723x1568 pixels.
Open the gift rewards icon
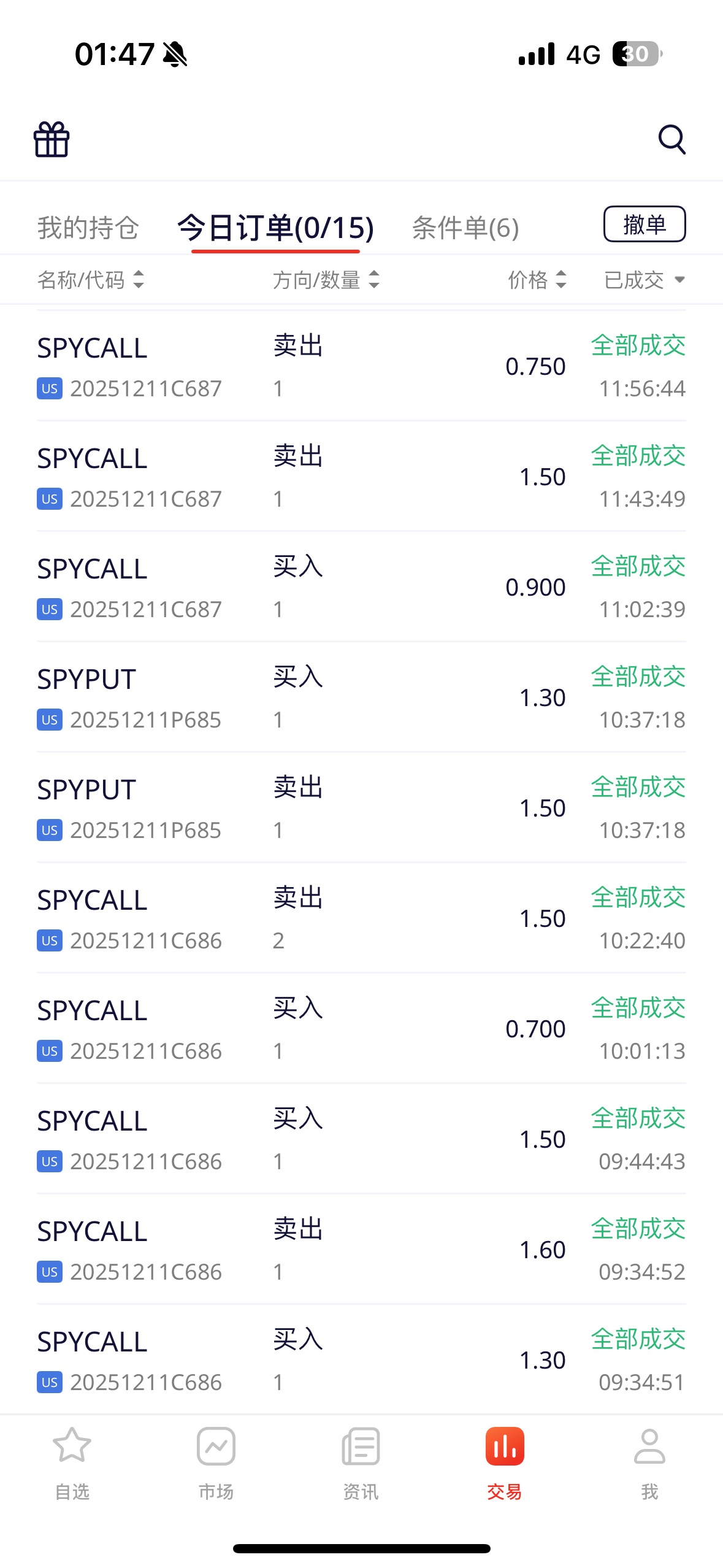52,139
